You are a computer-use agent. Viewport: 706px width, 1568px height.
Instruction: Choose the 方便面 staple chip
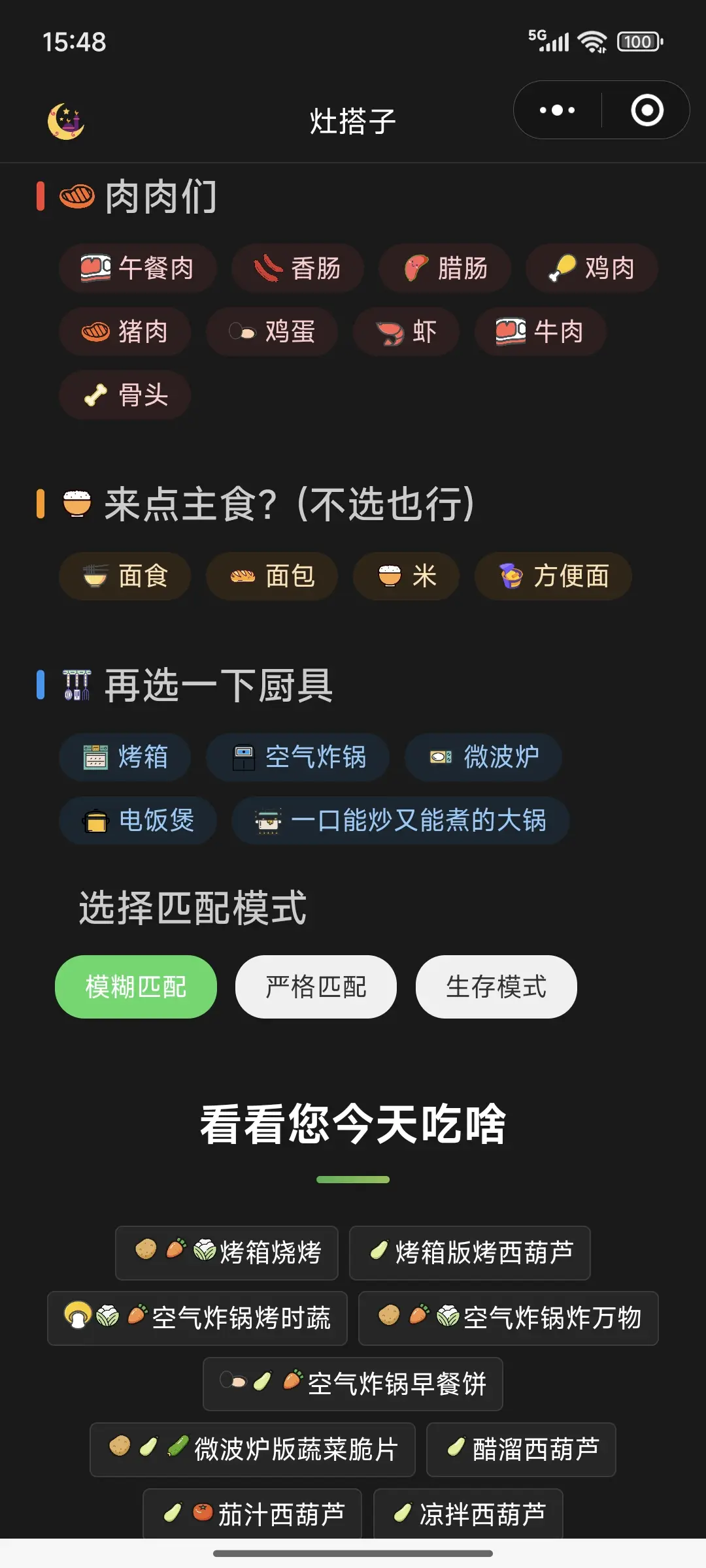tap(553, 576)
